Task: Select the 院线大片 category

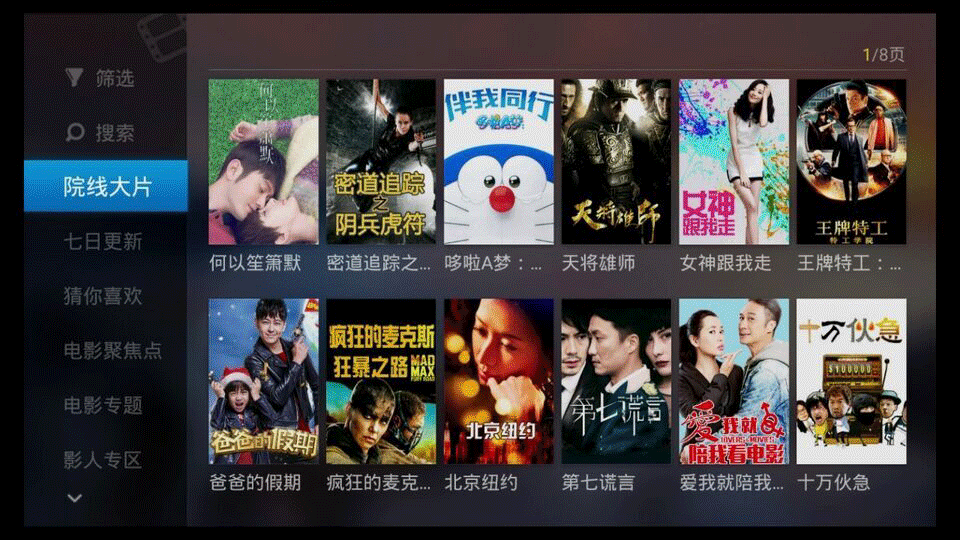Action: pos(106,186)
